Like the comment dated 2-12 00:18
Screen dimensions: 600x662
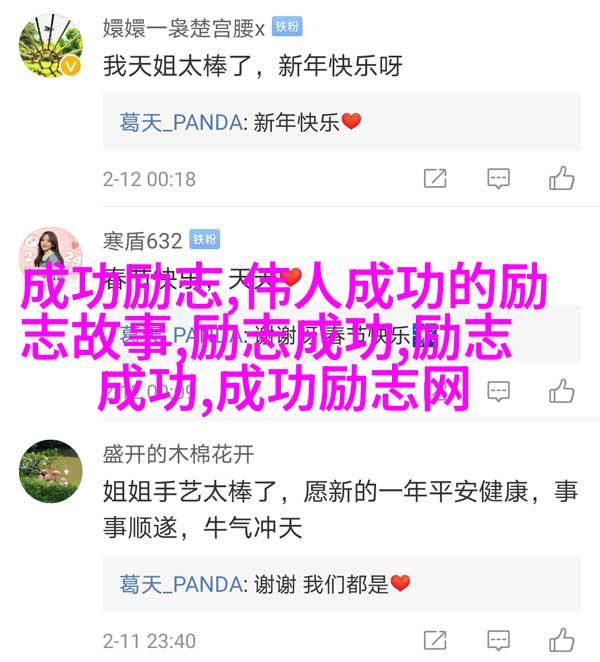click(561, 179)
